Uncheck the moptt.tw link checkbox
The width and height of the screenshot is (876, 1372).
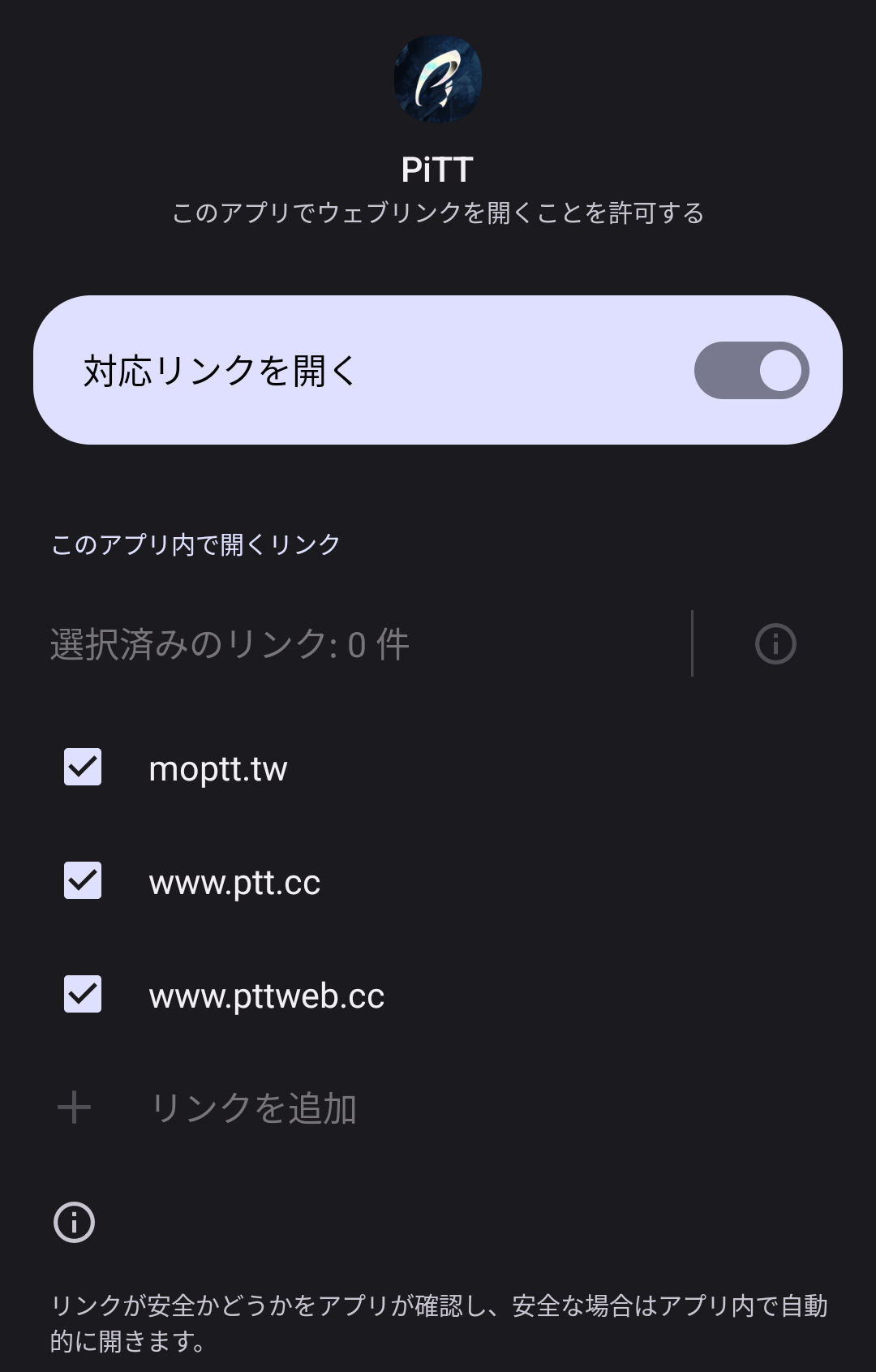83,768
